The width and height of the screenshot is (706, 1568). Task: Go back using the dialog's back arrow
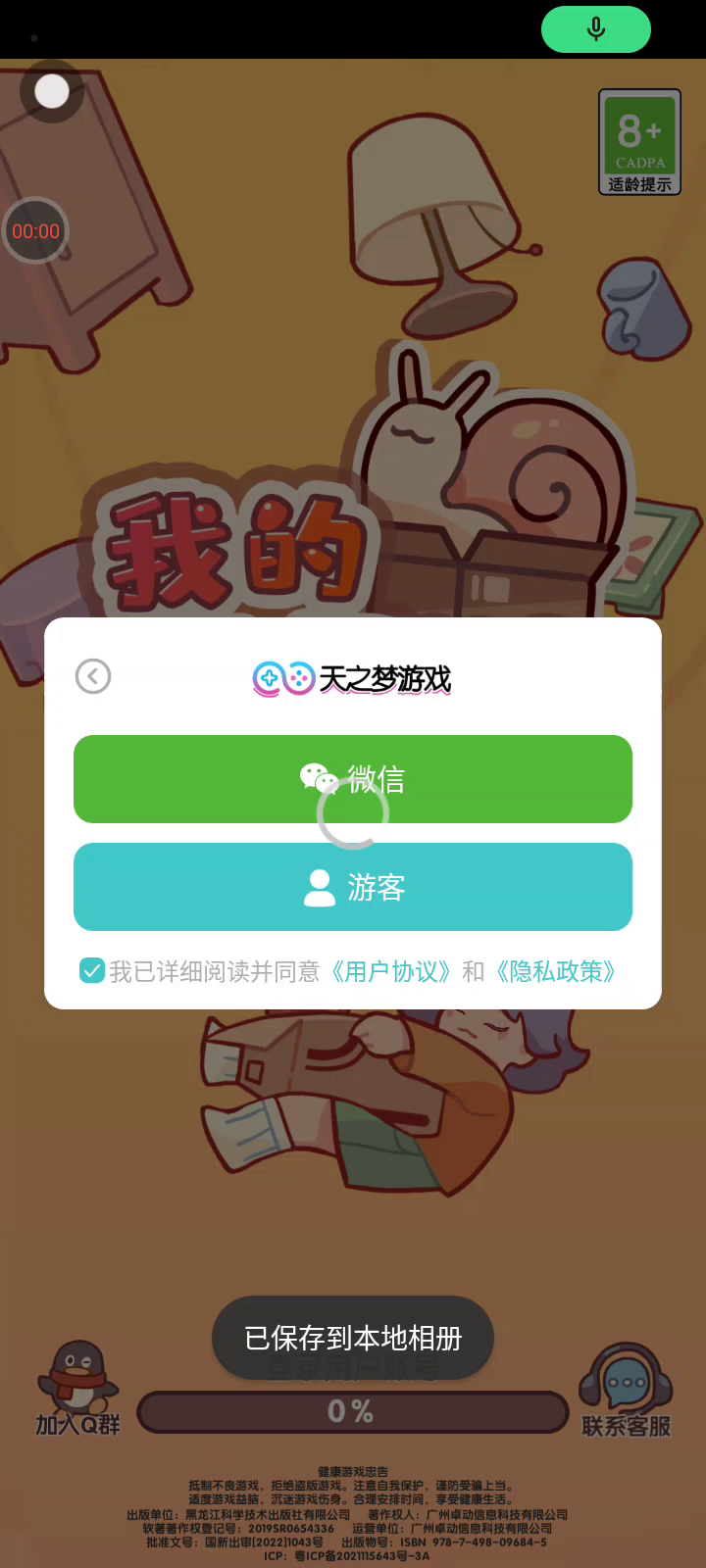coord(93,676)
